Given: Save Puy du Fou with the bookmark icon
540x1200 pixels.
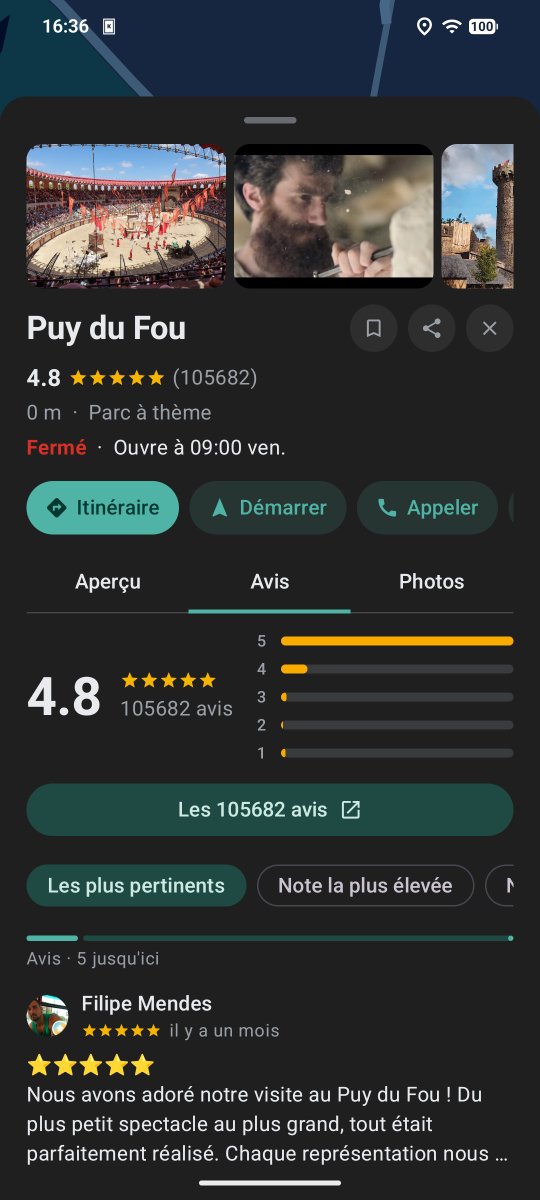Looking at the screenshot, I should (x=374, y=329).
